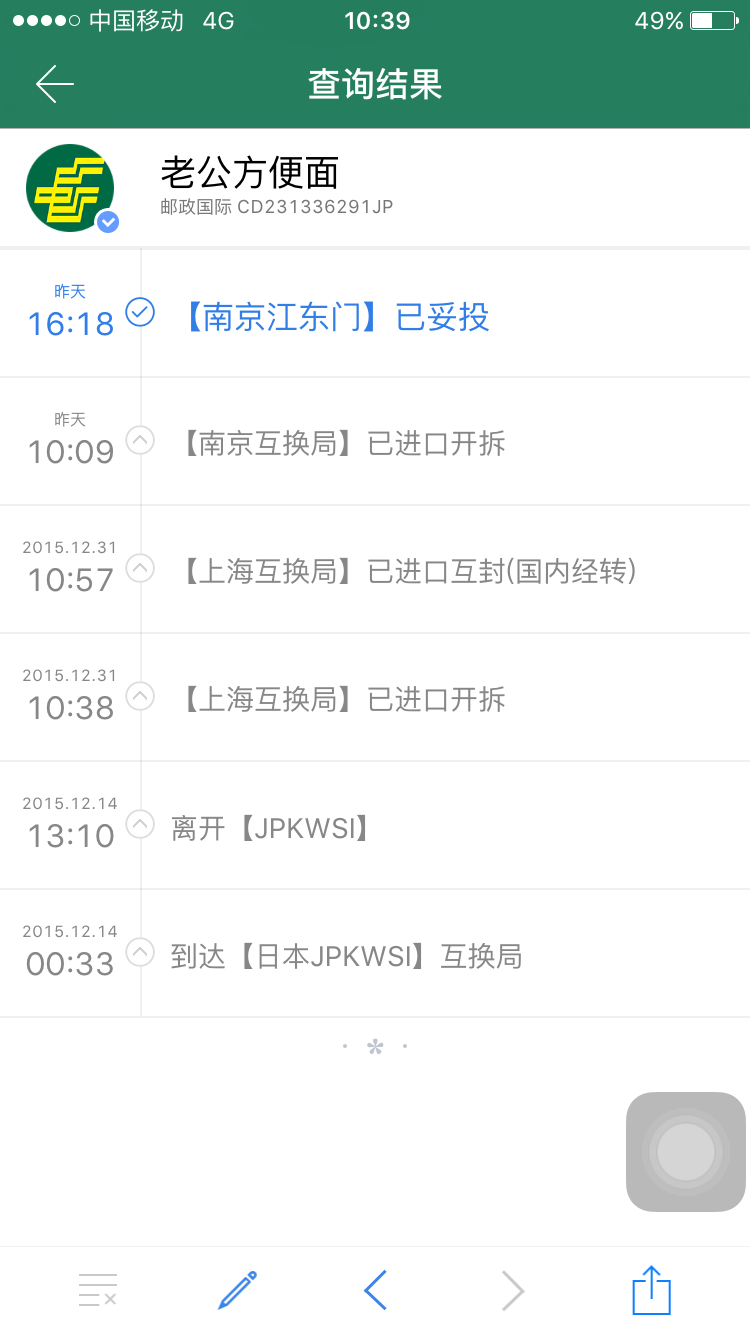Share this tracking result
This screenshot has width=750, height=1334.
pyautogui.click(x=652, y=1290)
